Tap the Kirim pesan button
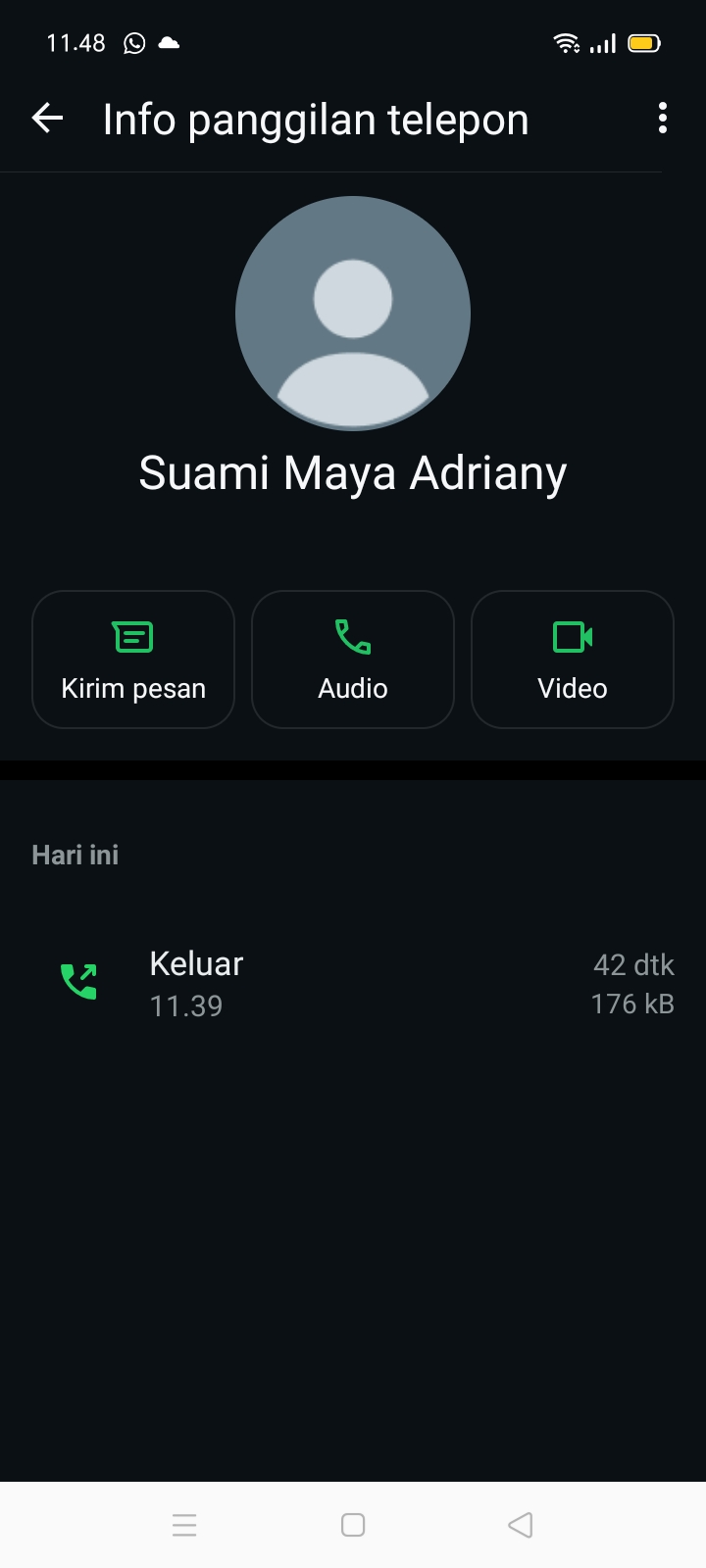706x1568 pixels. point(133,660)
